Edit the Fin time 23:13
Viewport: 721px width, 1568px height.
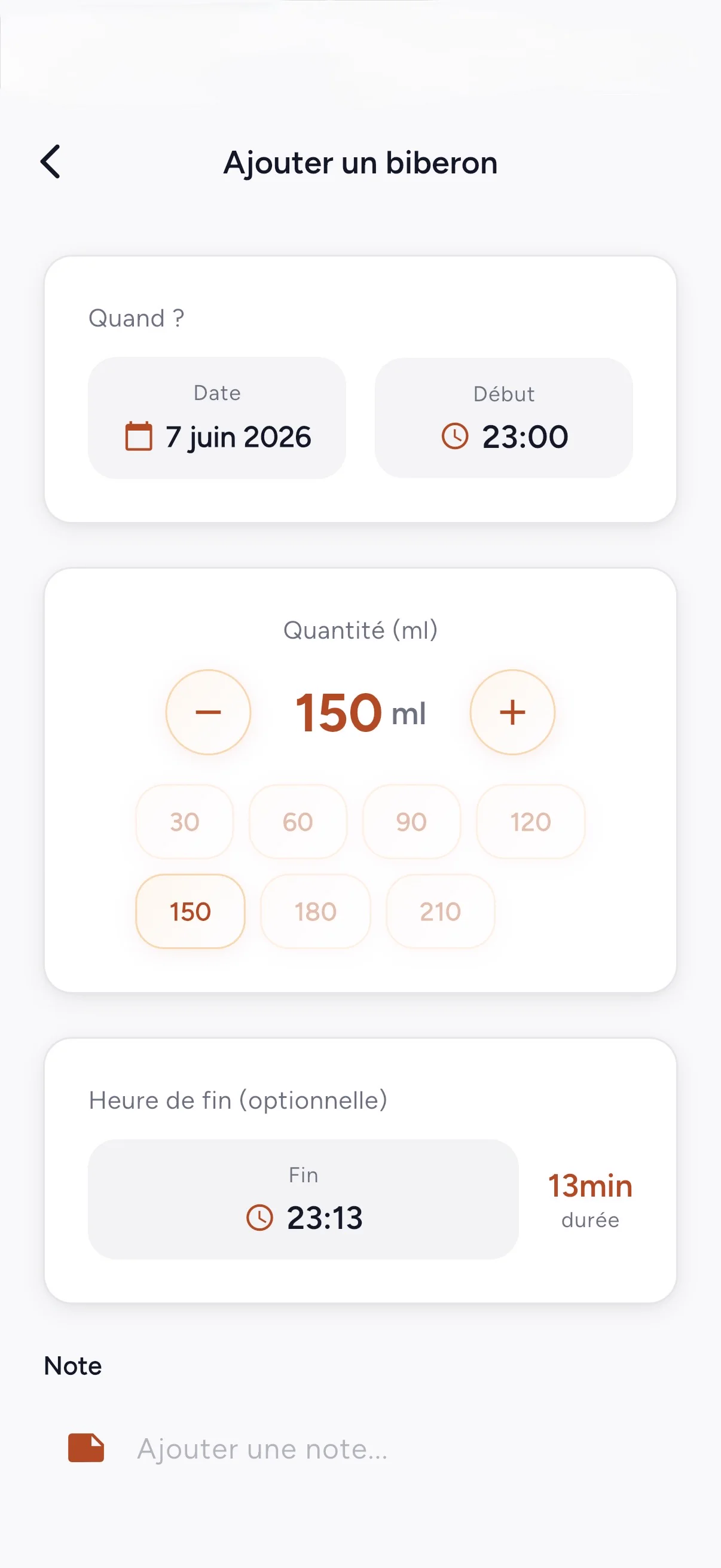click(304, 1199)
